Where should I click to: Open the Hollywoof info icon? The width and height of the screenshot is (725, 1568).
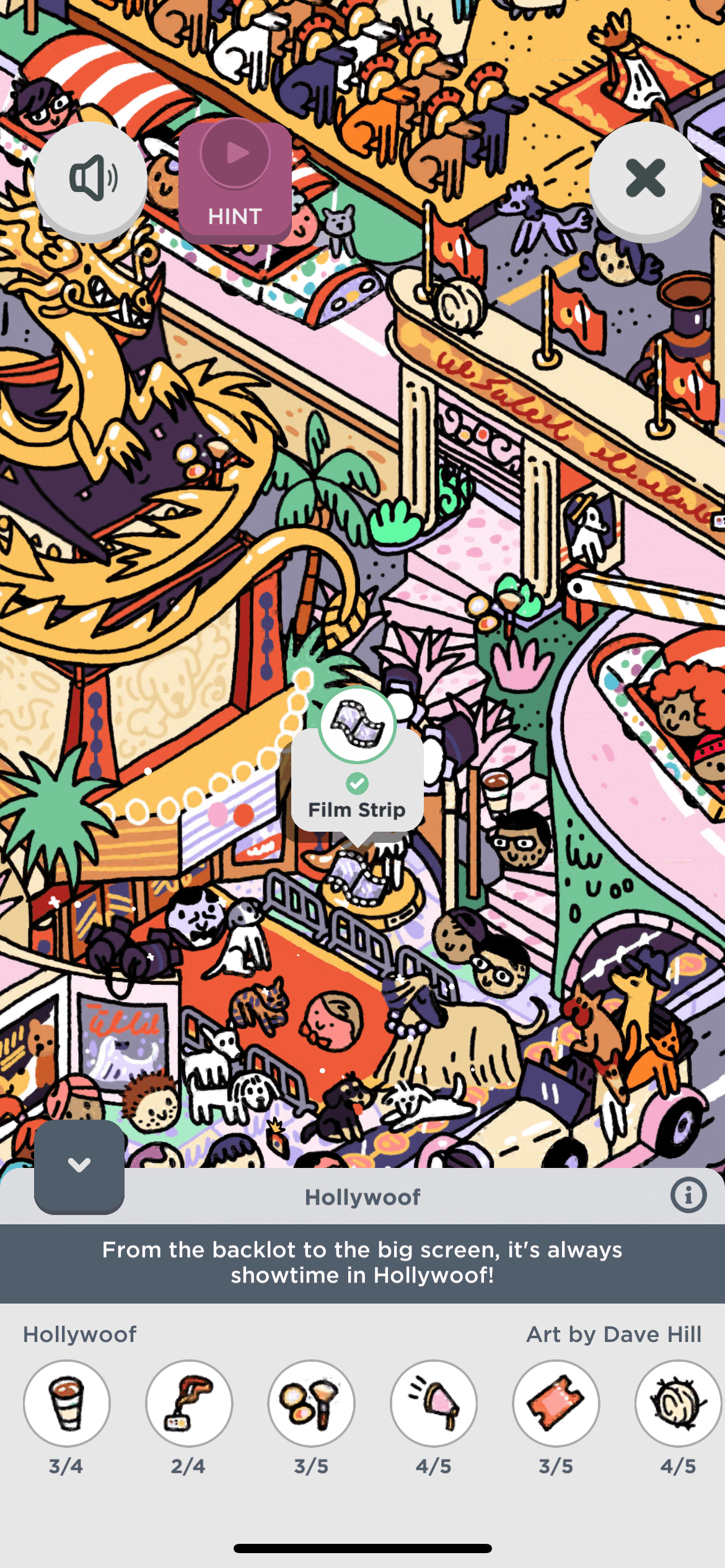tap(688, 1195)
